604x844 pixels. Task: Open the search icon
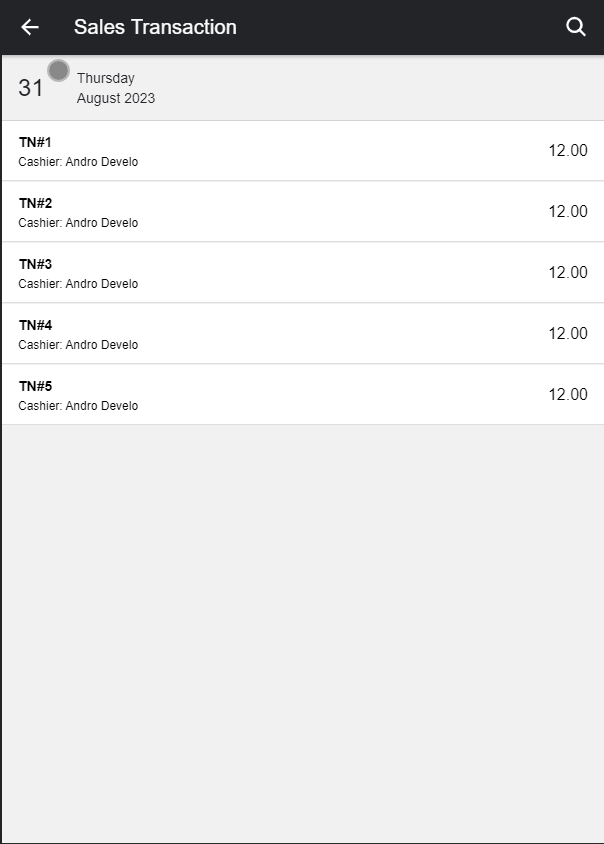click(576, 27)
